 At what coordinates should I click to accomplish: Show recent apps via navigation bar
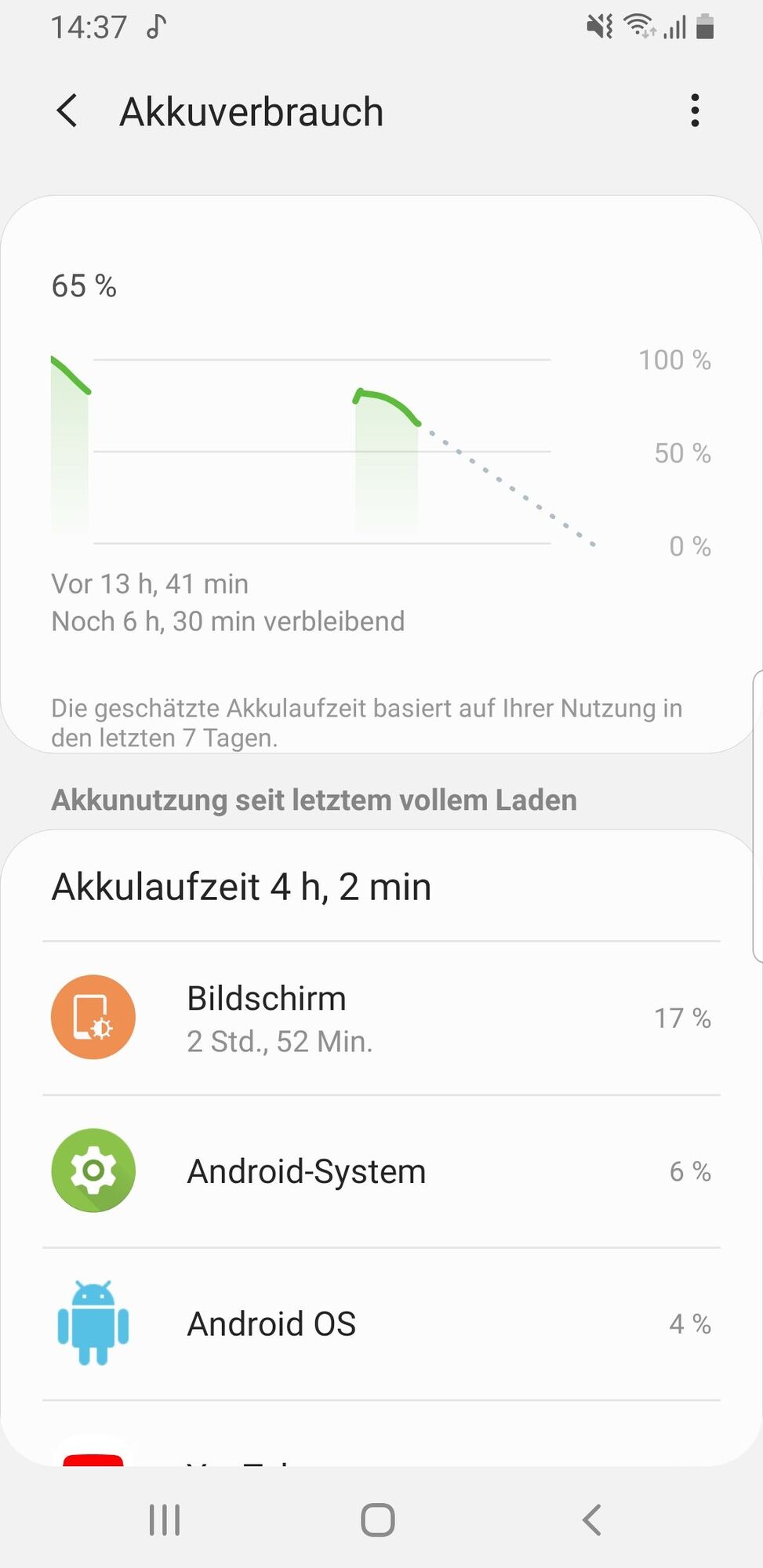[165, 1519]
